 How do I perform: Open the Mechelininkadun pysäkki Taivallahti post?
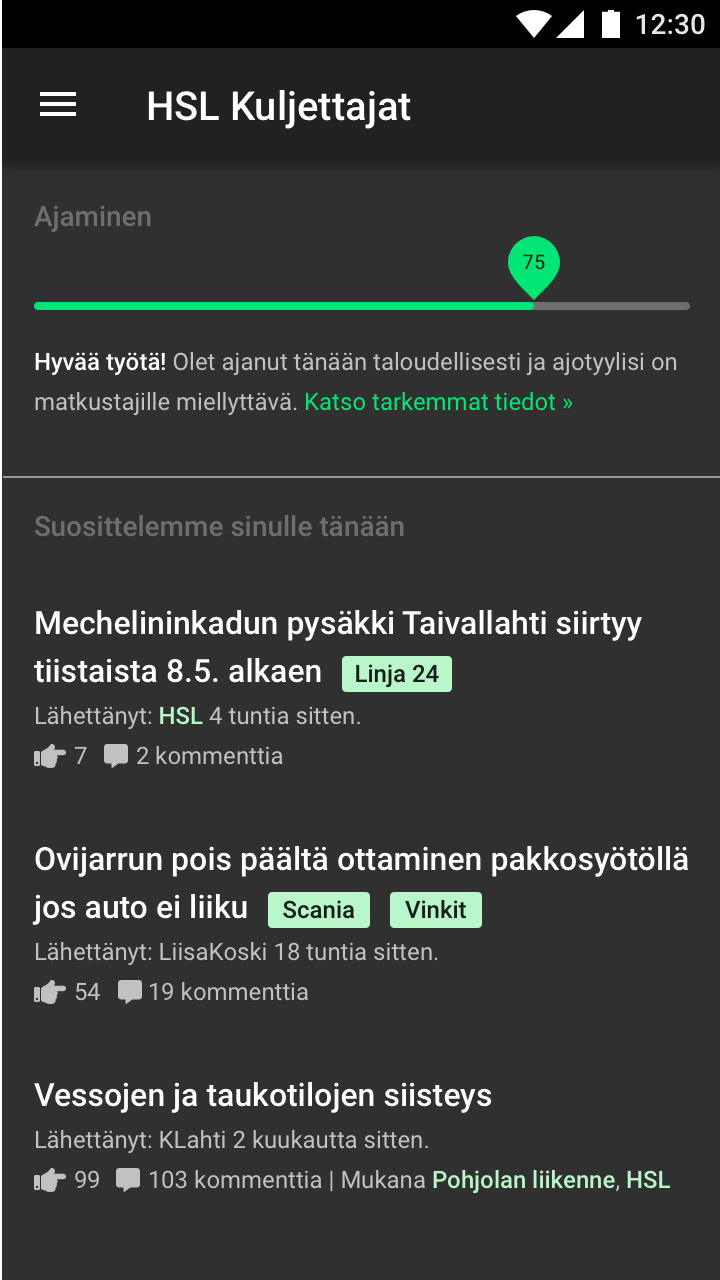point(338,647)
